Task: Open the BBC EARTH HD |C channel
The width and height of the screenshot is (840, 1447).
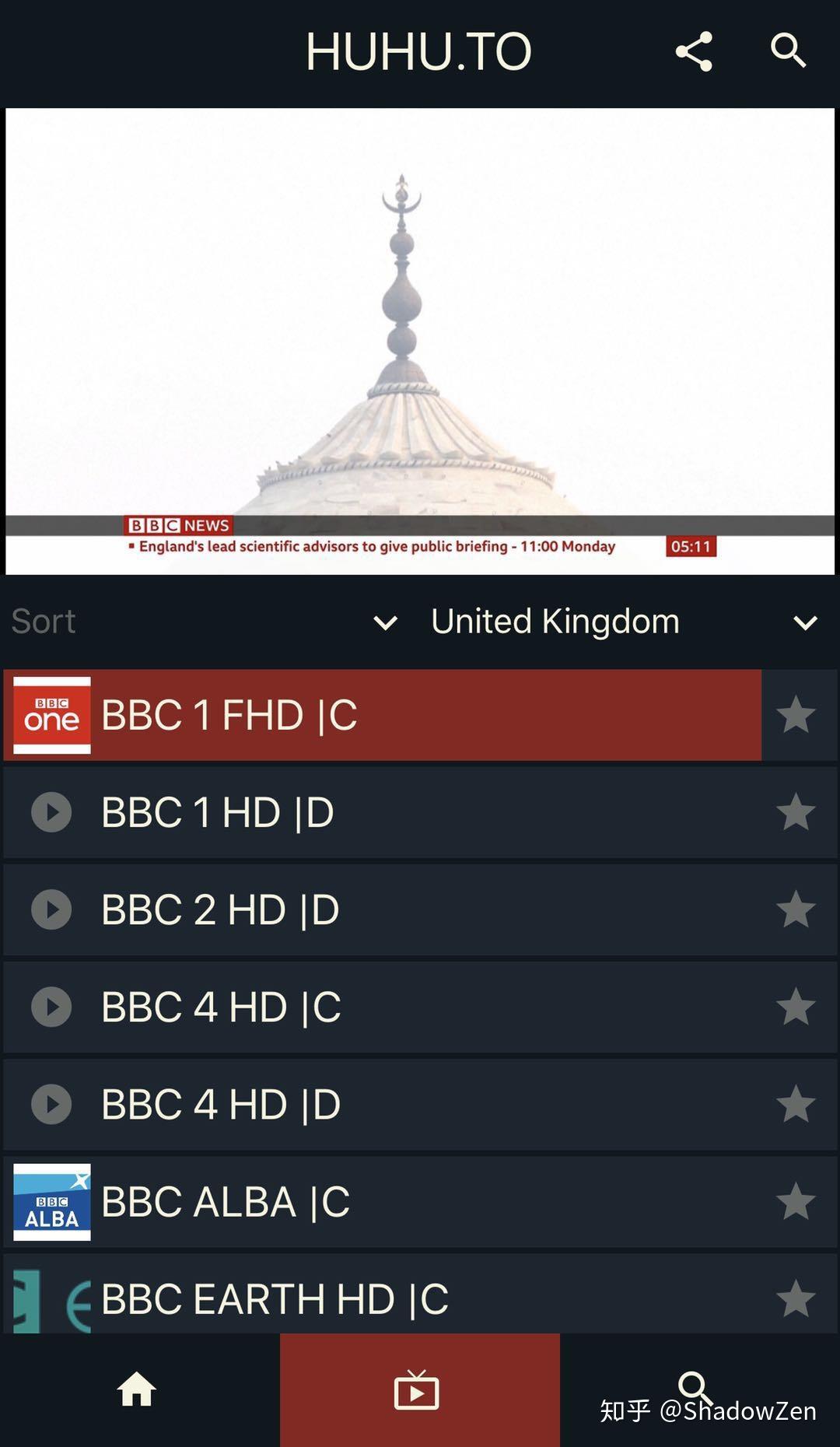Action: (x=382, y=1295)
